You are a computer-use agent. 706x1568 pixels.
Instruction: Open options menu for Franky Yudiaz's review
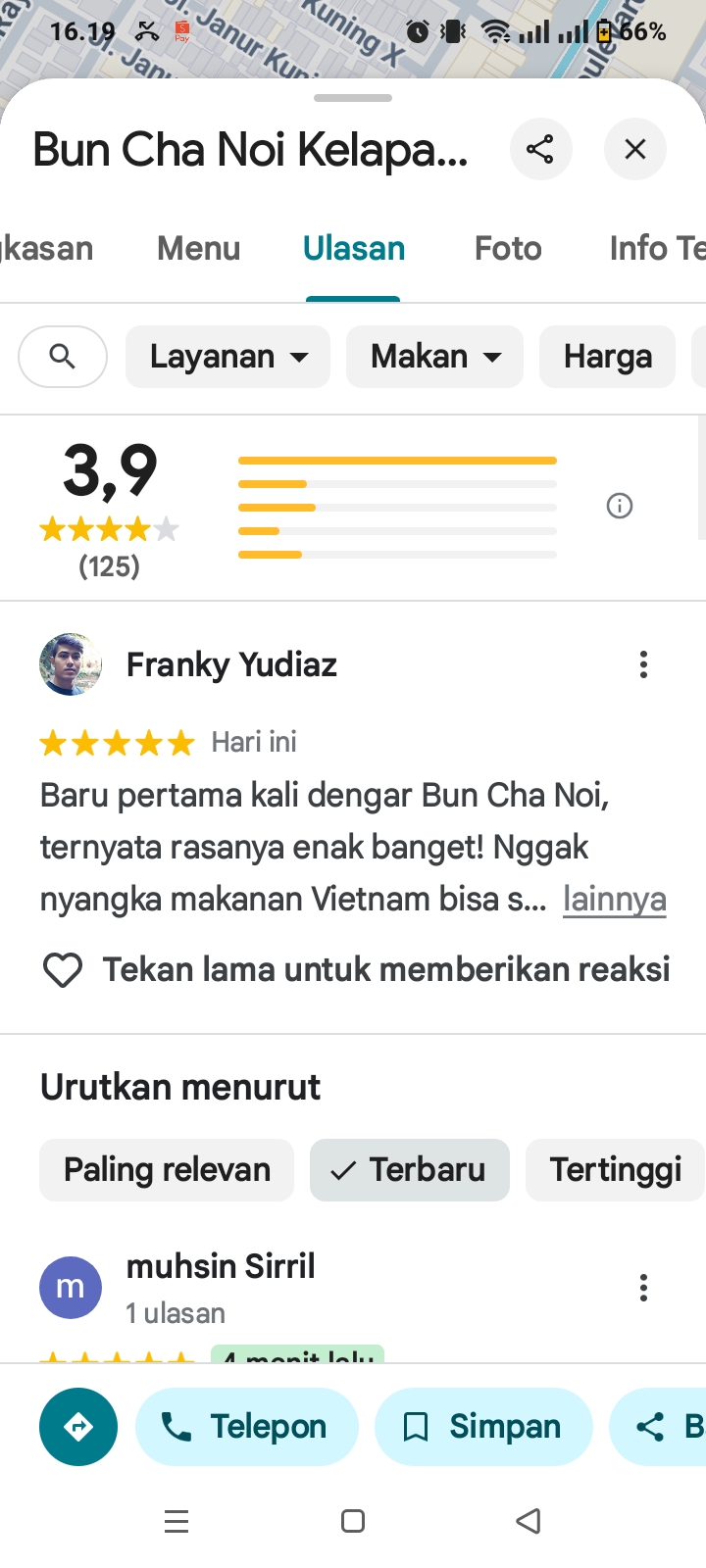(x=643, y=664)
